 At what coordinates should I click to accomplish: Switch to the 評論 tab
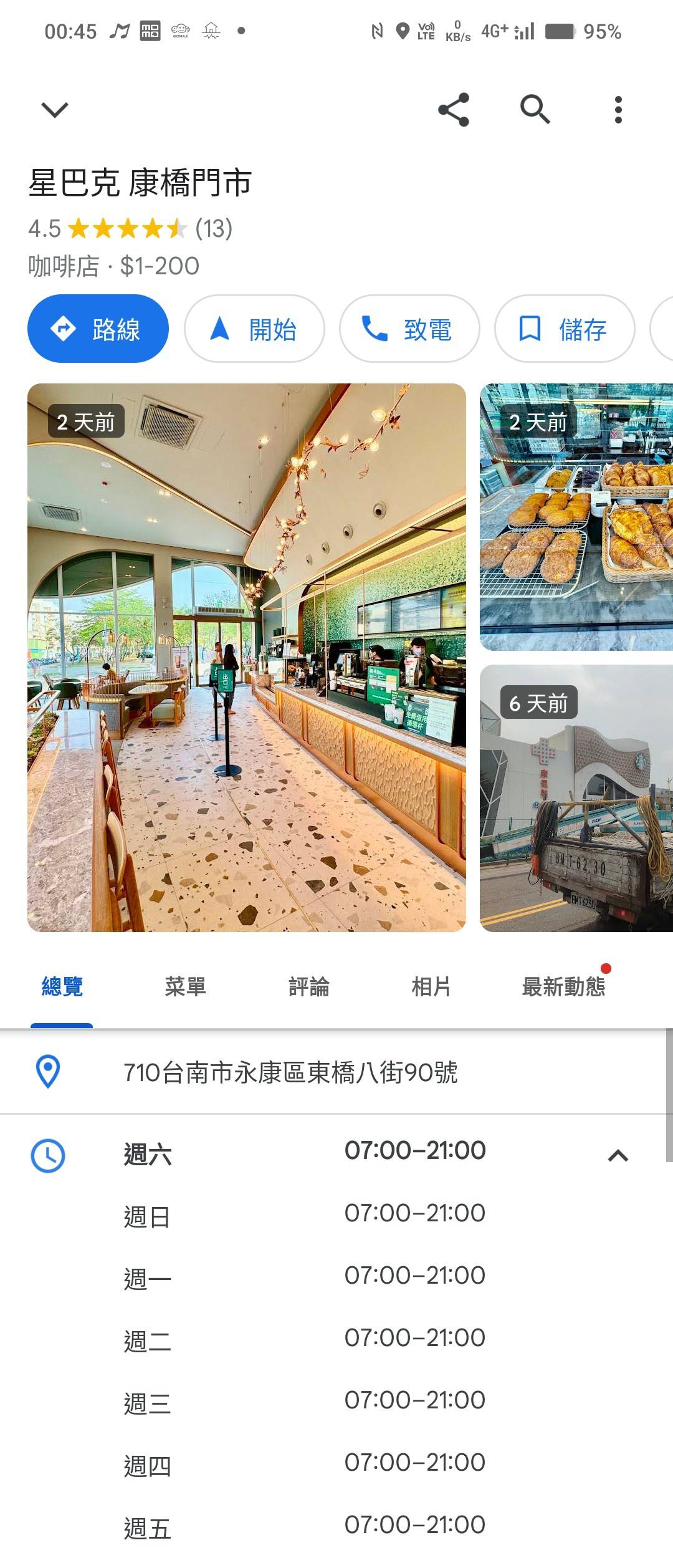[x=308, y=986]
